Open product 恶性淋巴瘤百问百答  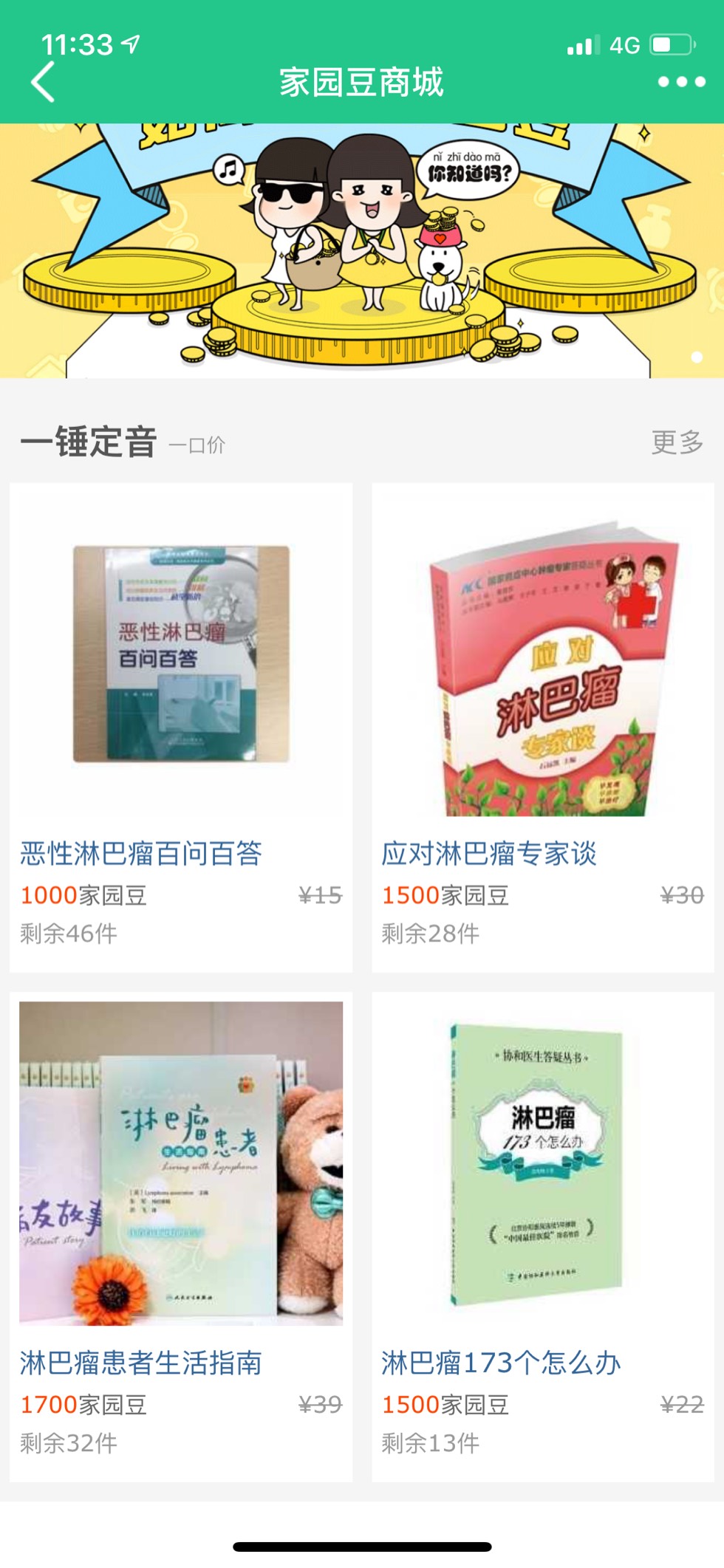[x=180, y=727]
